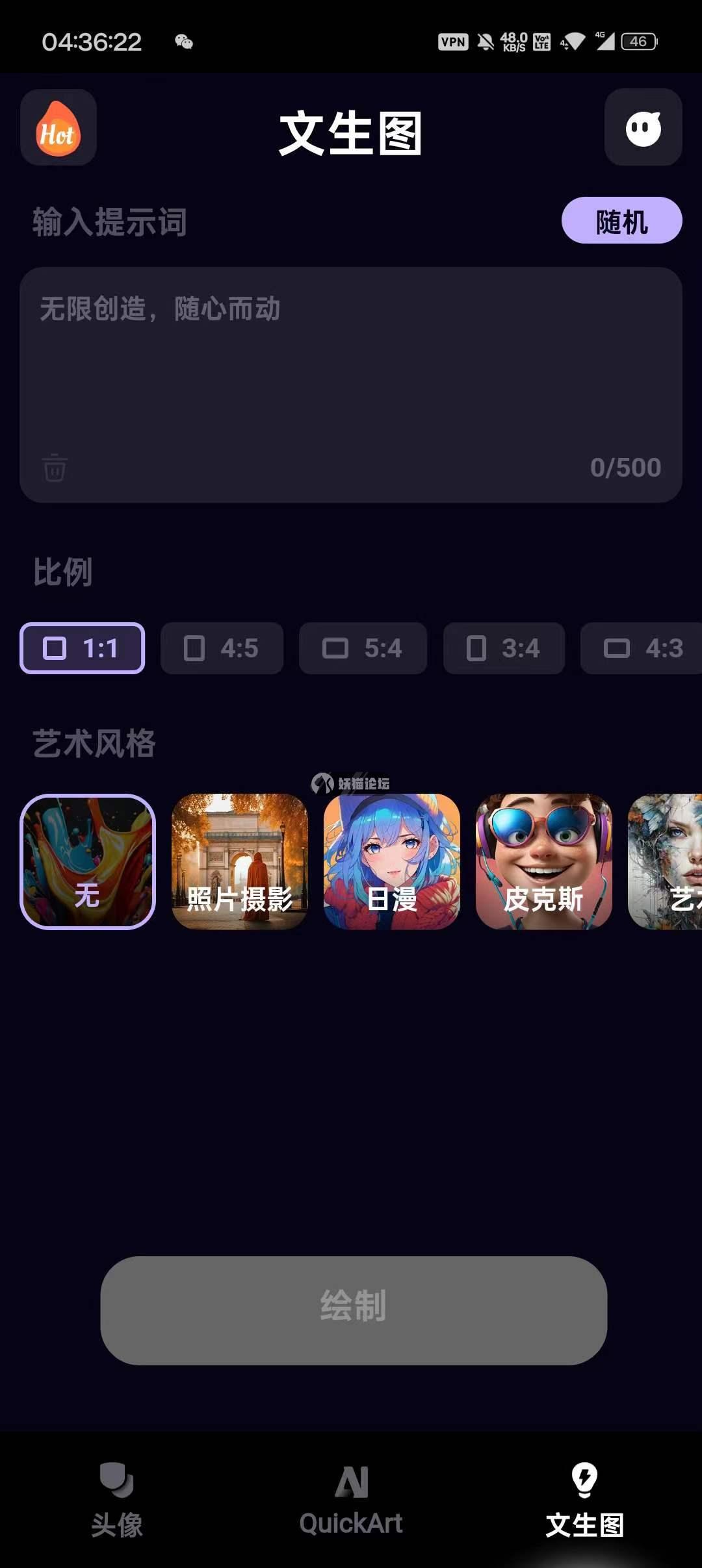Open the mascot face icon at top right
Screen dimensions: 702x1568
pyautogui.click(x=643, y=128)
